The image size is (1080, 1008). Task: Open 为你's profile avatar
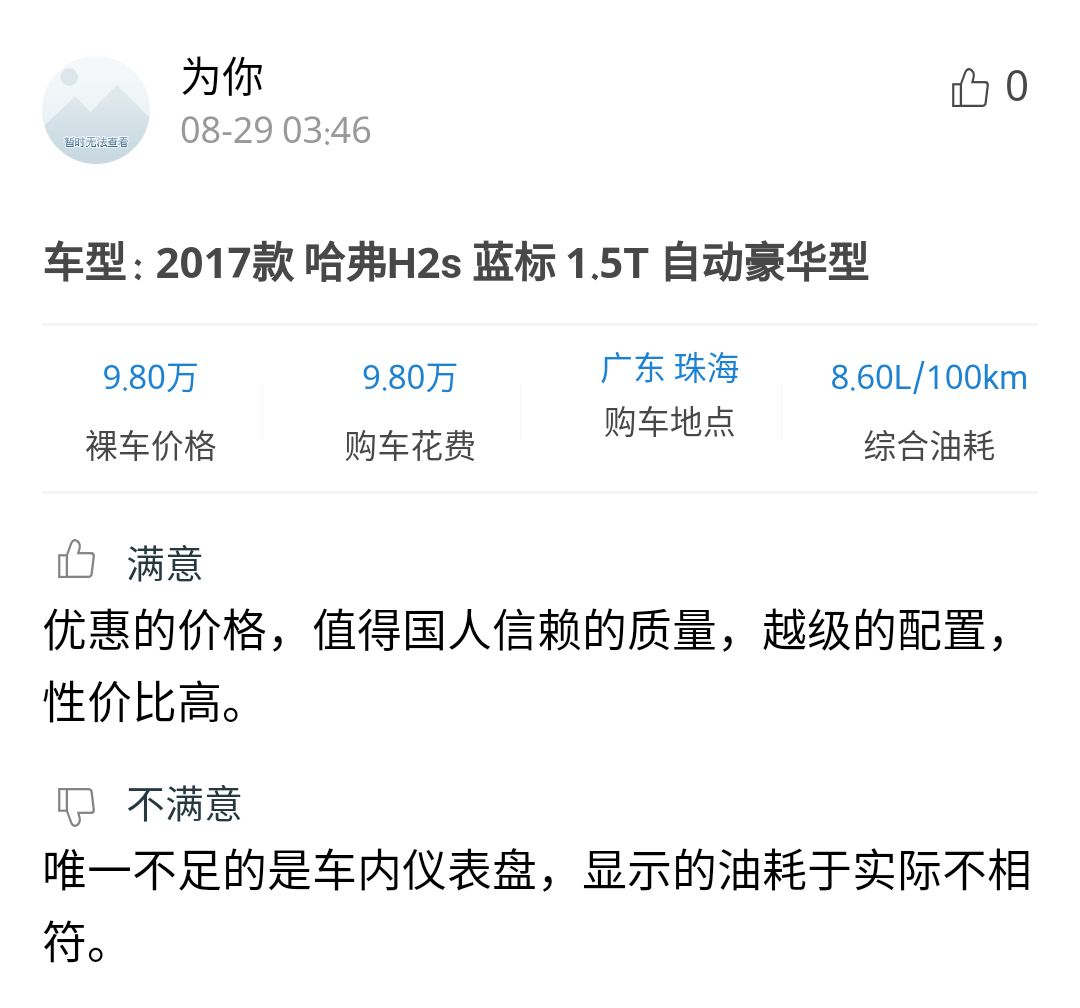click(x=96, y=110)
